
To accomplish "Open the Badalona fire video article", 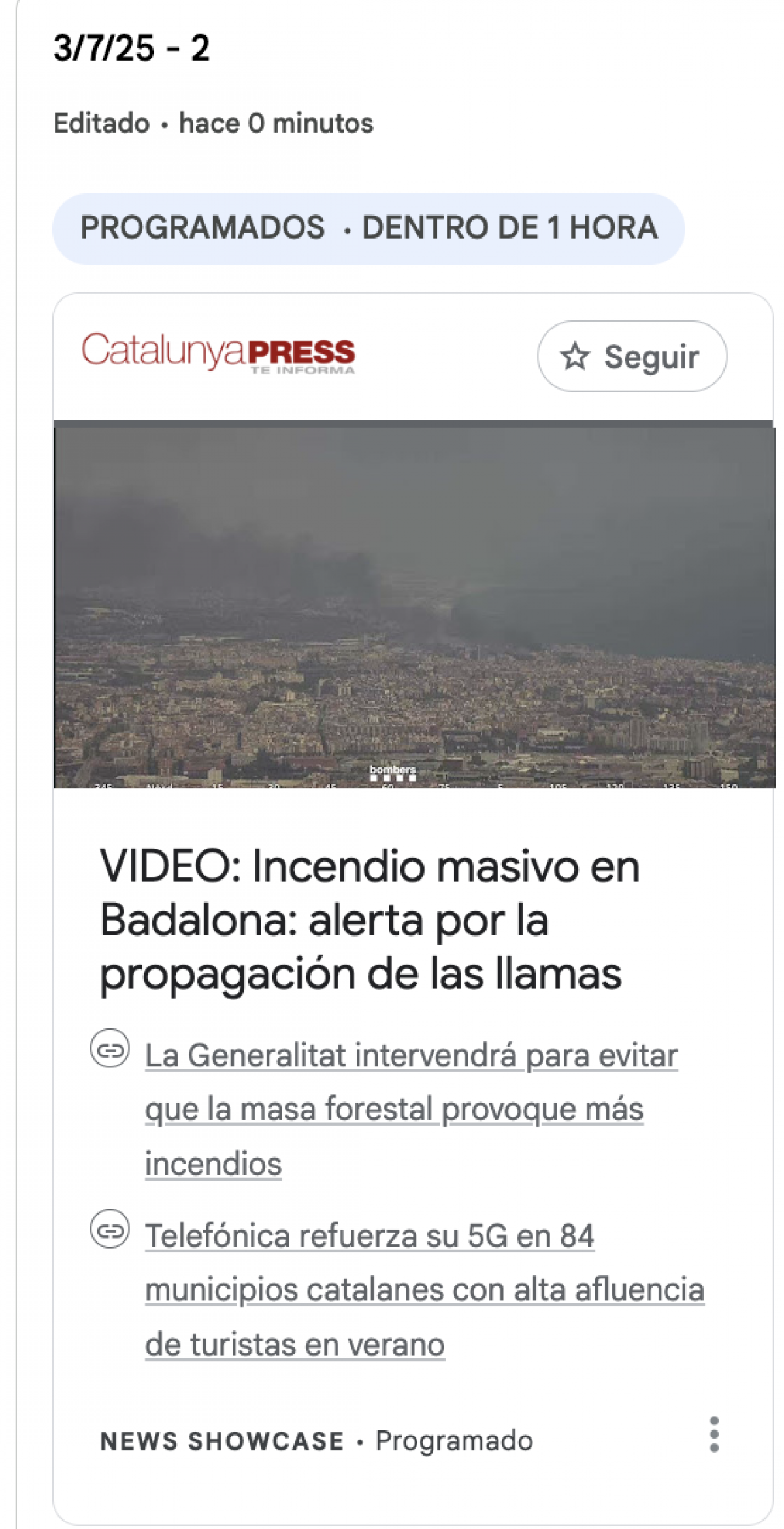I will pyautogui.click(x=369, y=920).
